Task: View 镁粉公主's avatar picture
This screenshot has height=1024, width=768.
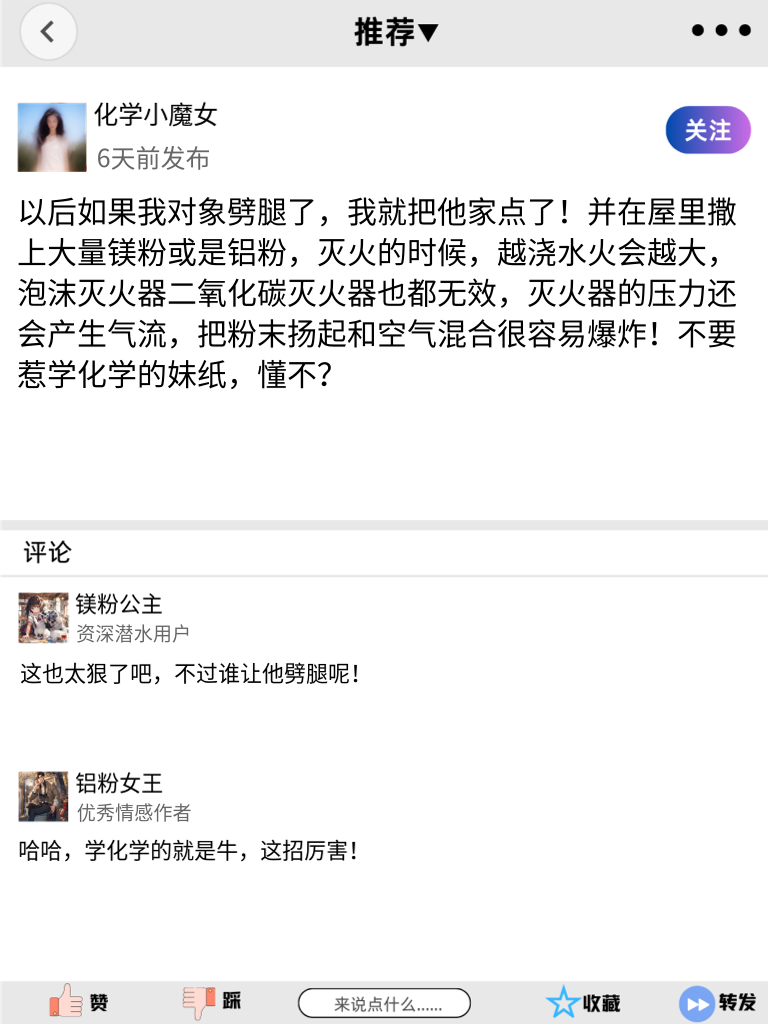Action: 43,618
